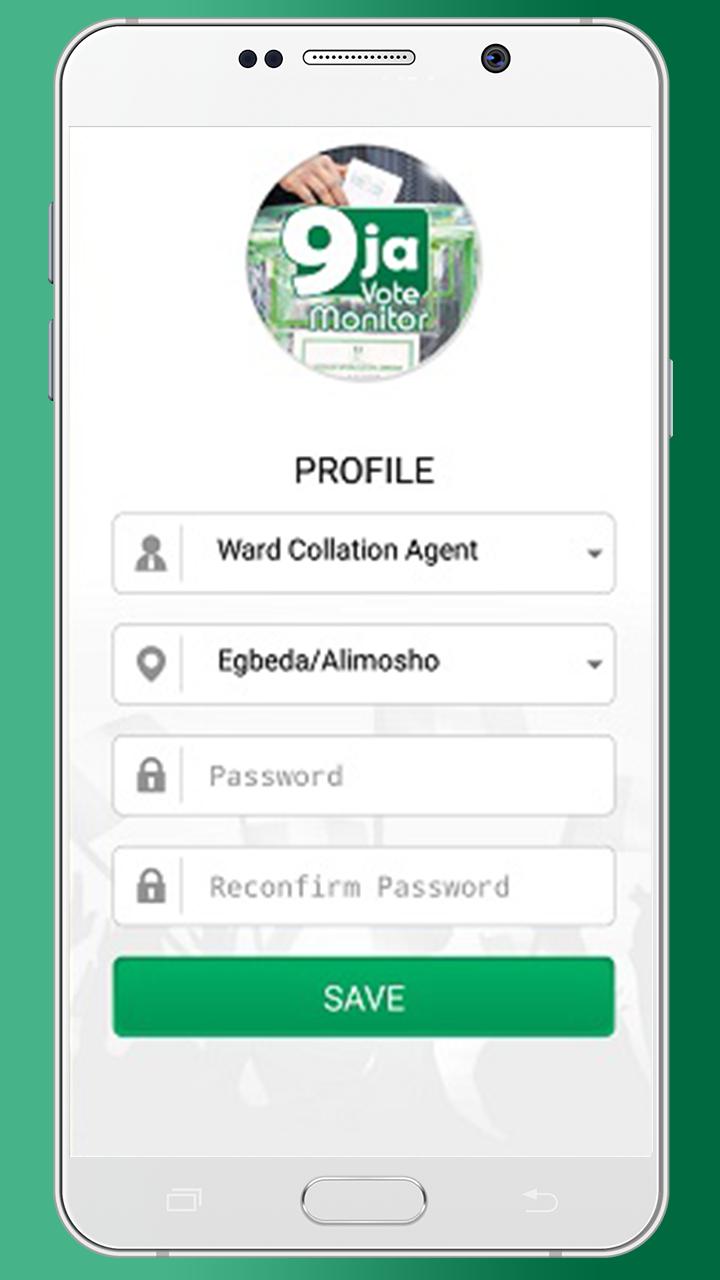Click the location pin icon beside Egbeda/Alimosho
The image size is (720, 1280).
tap(151, 663)
